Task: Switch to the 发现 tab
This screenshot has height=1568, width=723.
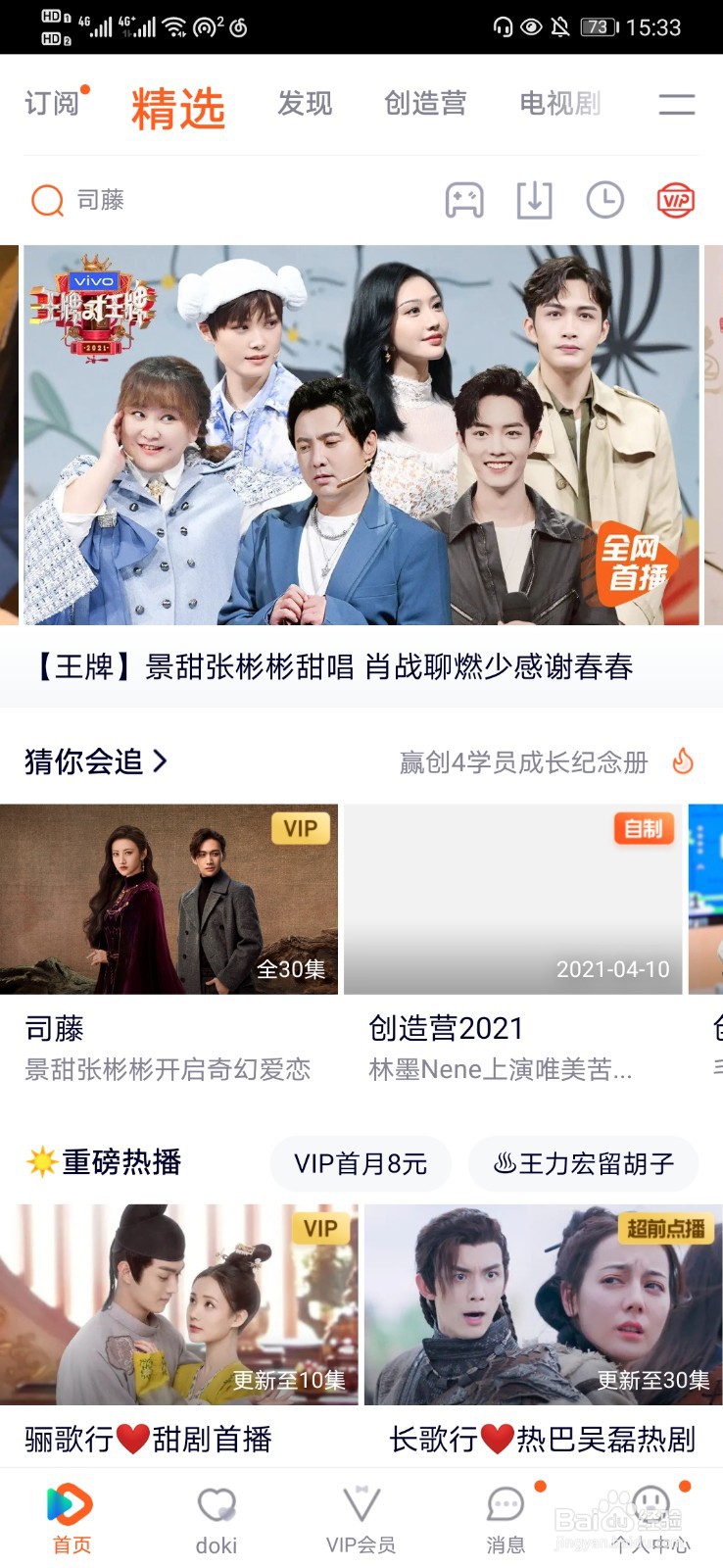Action: click(305, 105)
